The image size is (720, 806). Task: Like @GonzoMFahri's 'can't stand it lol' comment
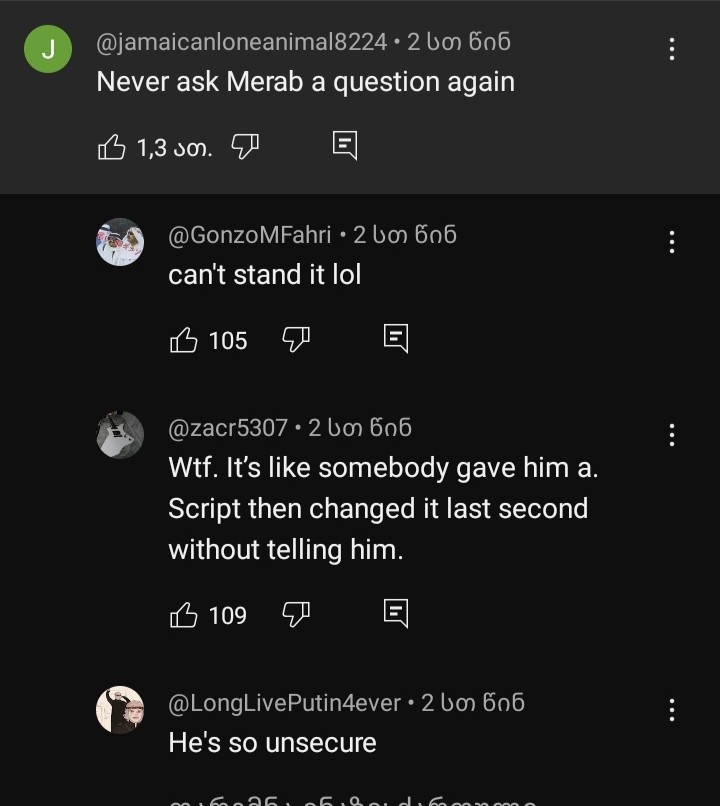pos(186,339)
